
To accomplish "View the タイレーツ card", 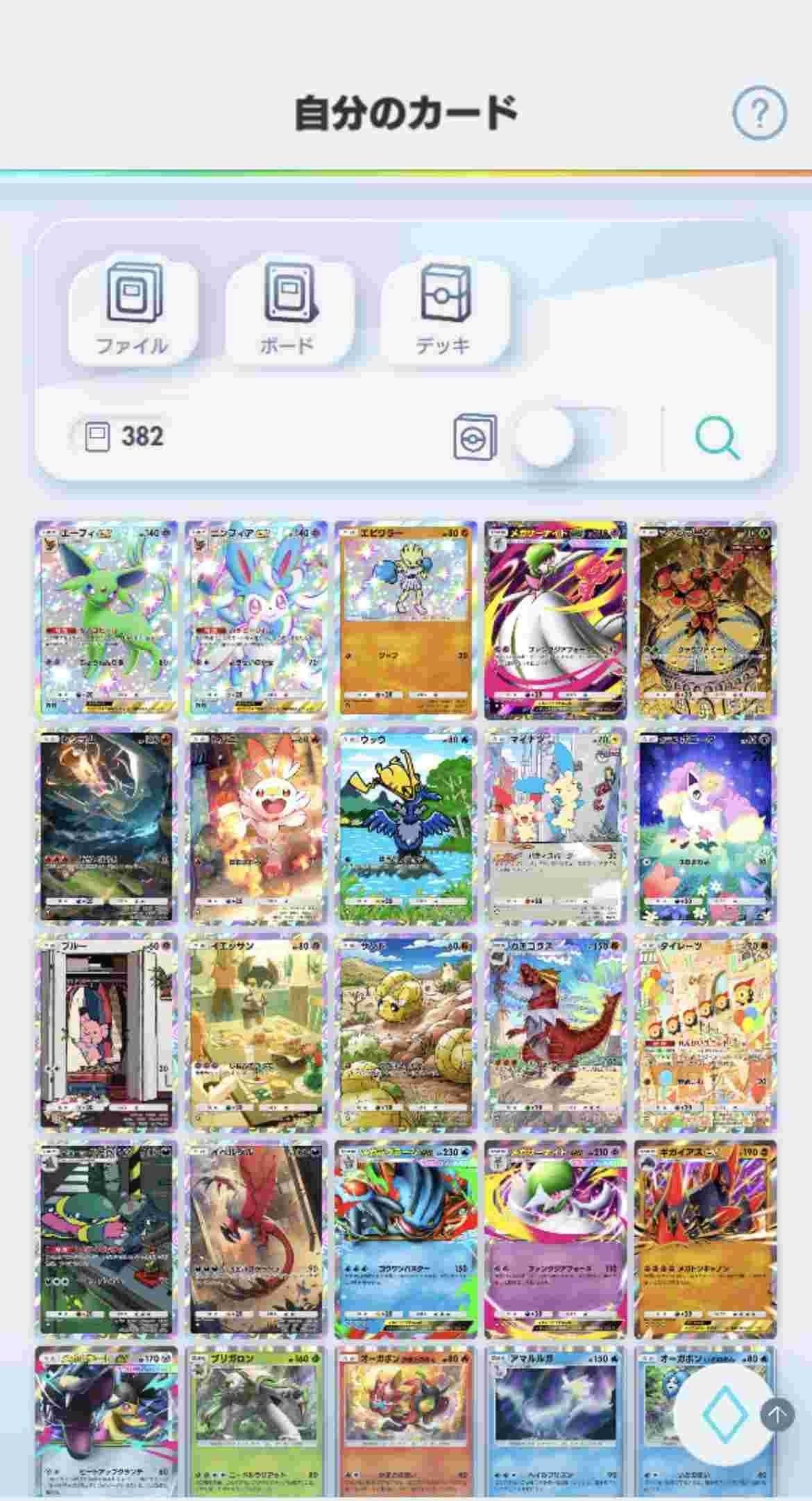I will (705, 1032).
